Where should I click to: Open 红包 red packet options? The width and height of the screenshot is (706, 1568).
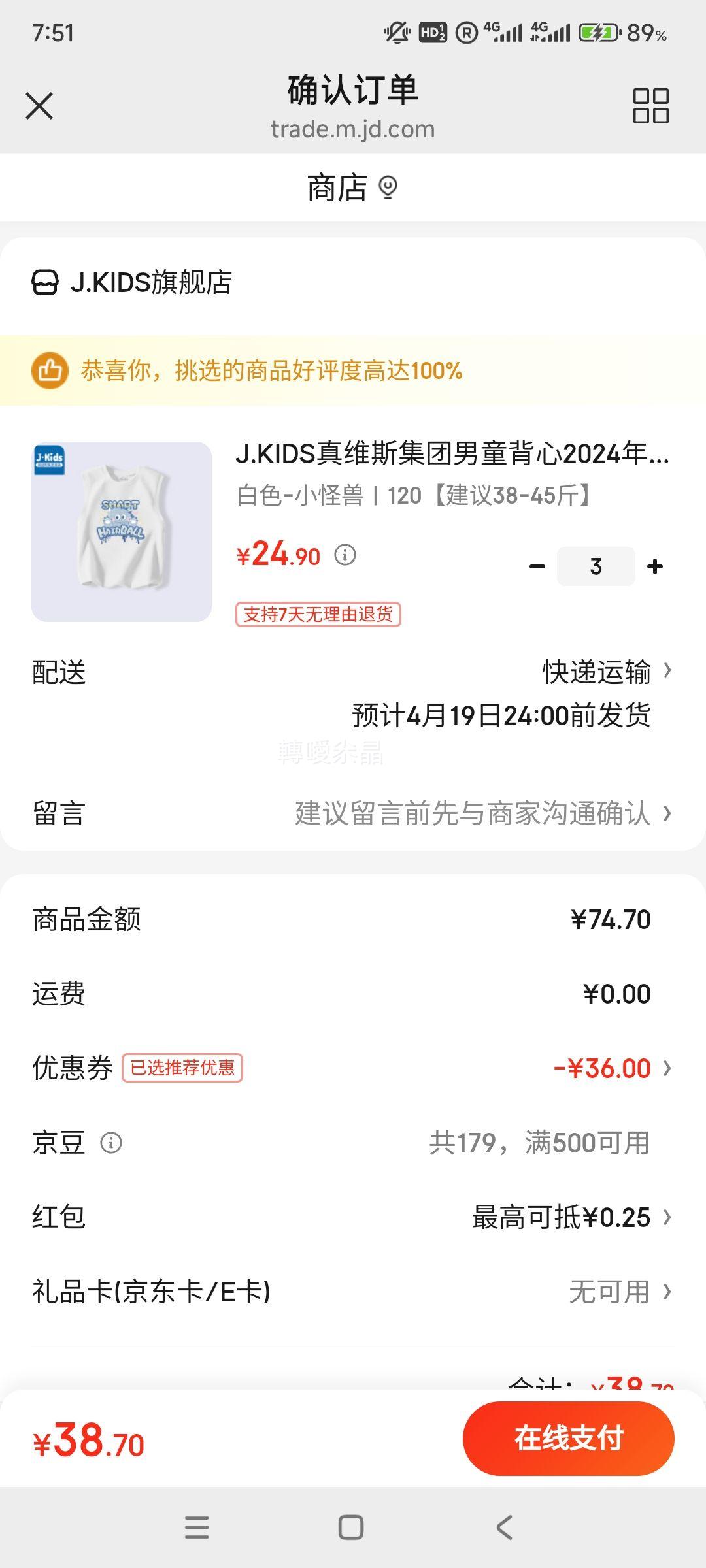570,1217
